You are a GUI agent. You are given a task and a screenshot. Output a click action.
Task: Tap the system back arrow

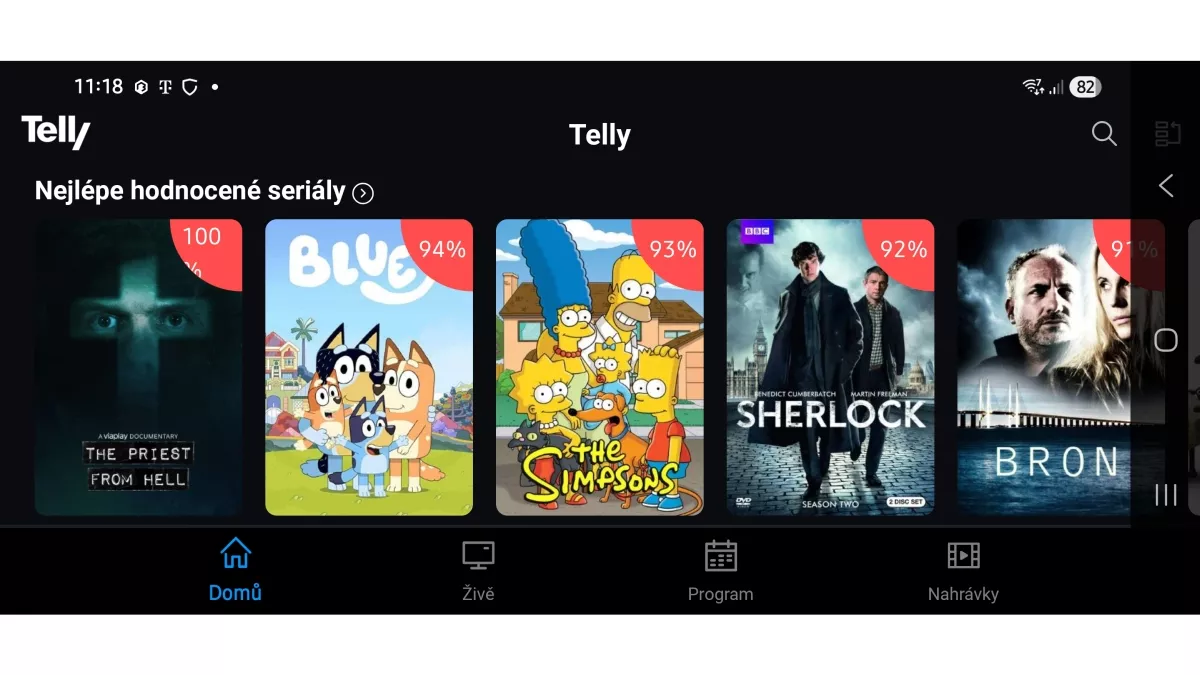click(1166, 185)
